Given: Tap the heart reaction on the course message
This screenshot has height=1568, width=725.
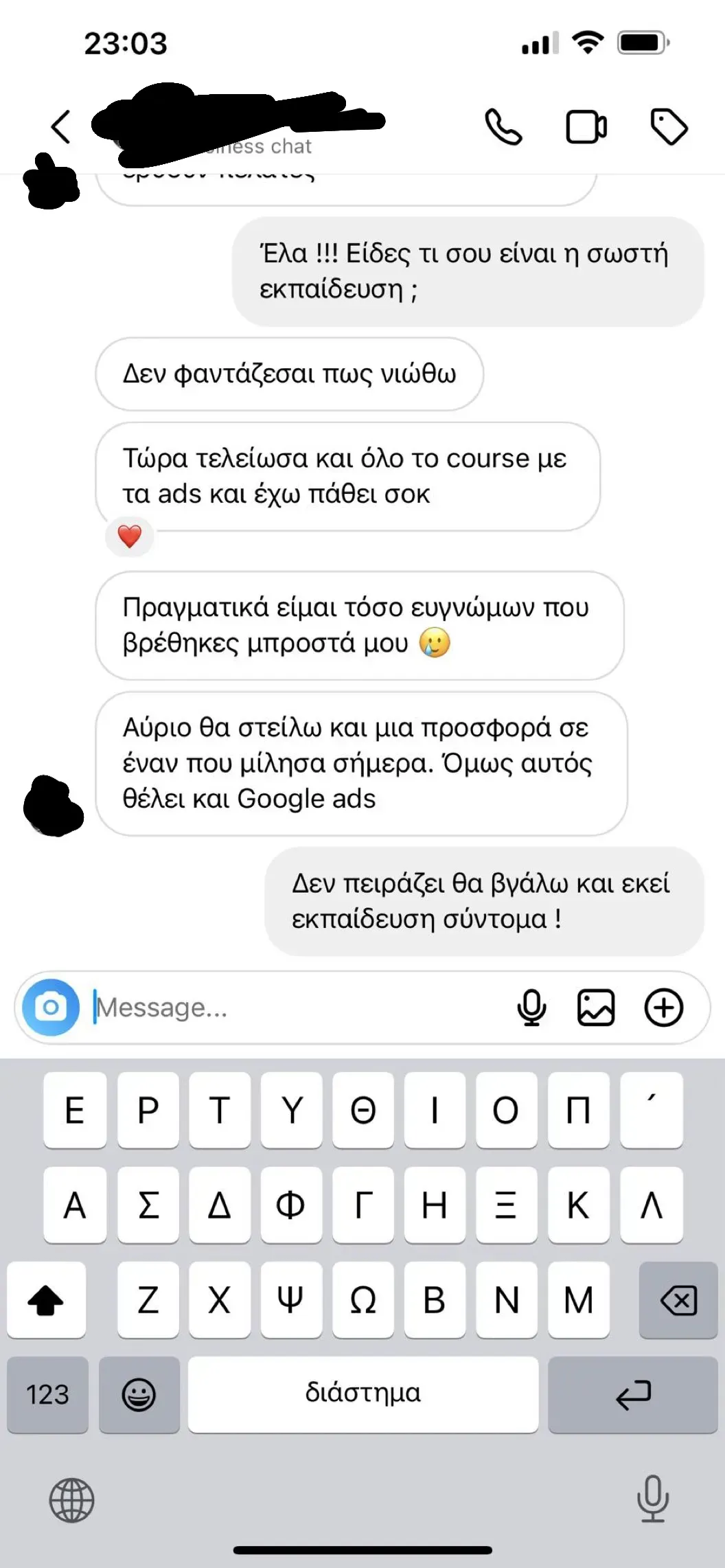Looking at the screenshot, I should click(130, 536).
